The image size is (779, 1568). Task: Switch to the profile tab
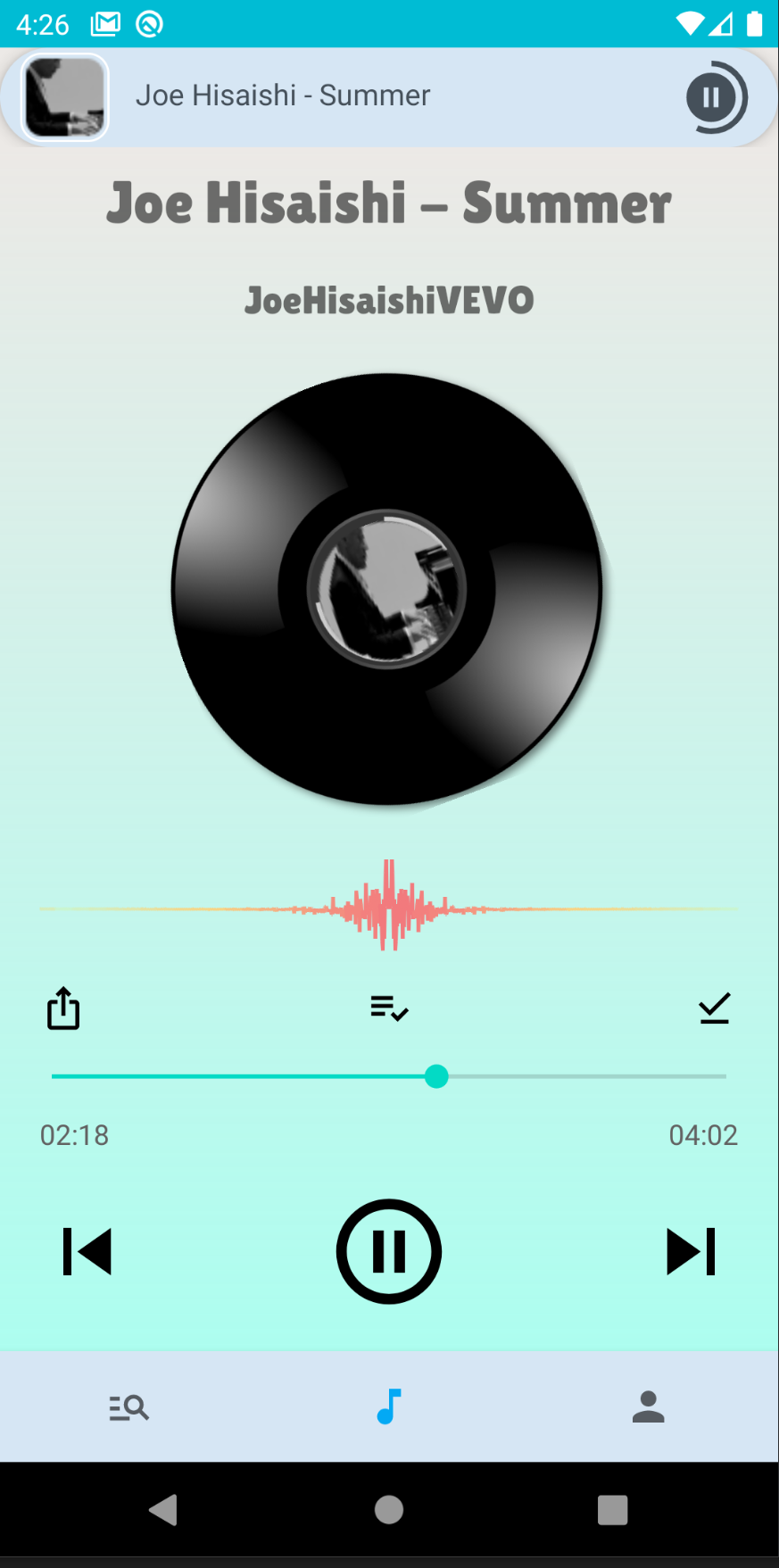pyautogui.click(x=649, y=1407)
